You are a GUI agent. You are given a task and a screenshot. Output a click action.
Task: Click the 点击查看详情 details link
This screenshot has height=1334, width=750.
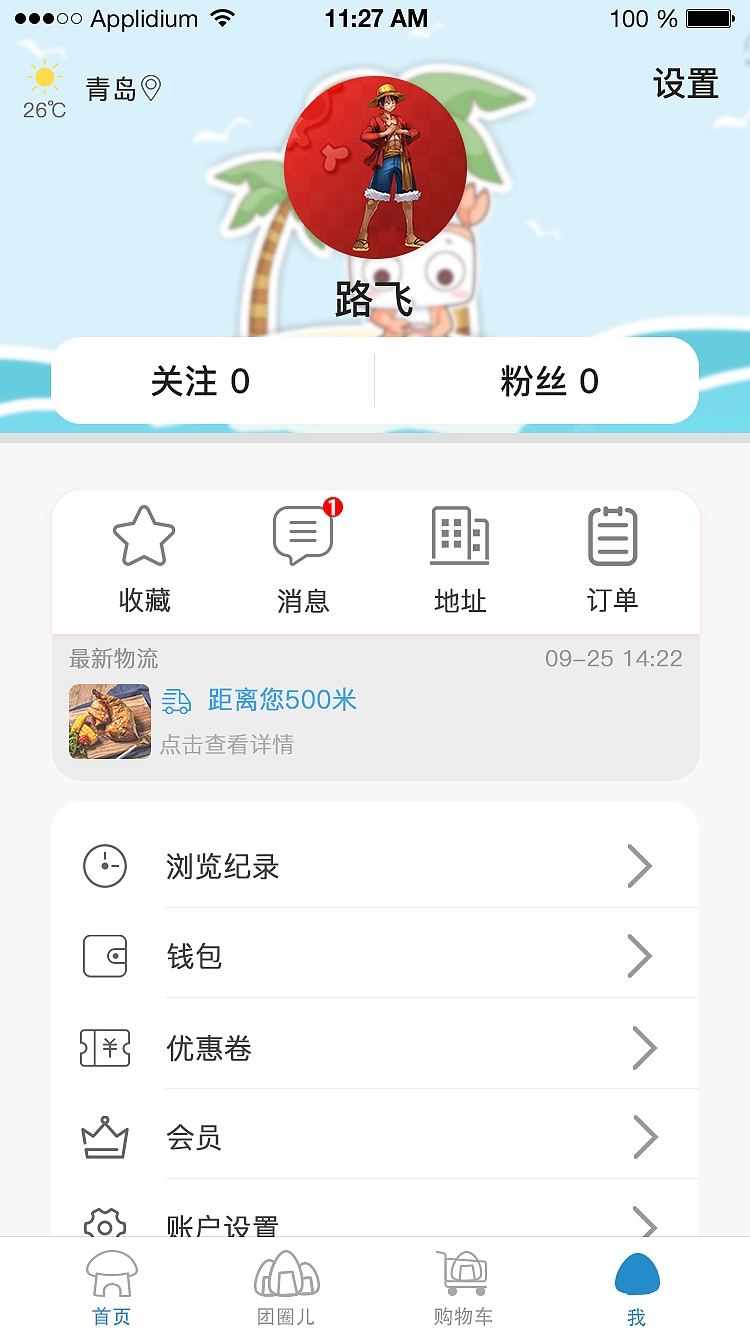226,745
